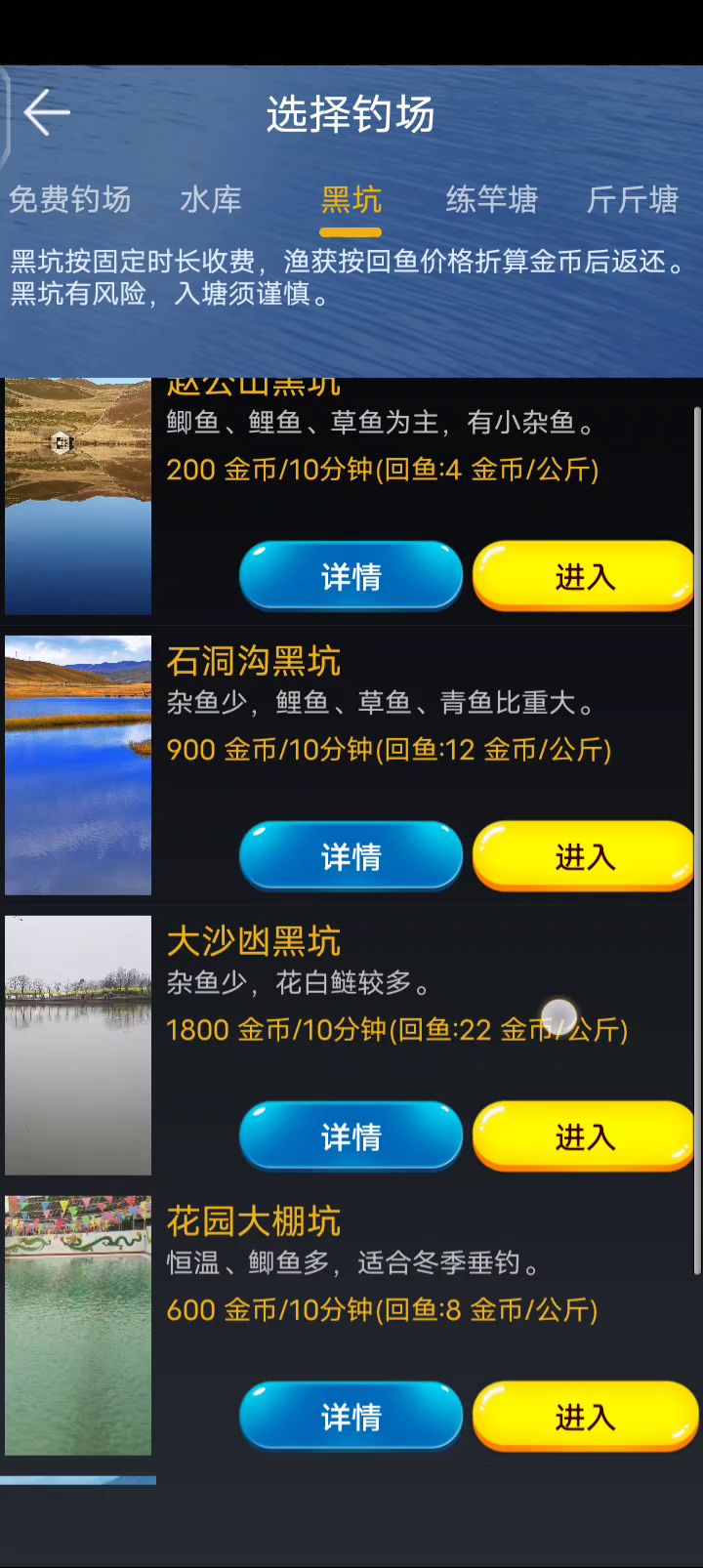Viewport: 703px width, 1568px height.
Task: View 详情 for the 200 金币 black pit
Action: 351,576
